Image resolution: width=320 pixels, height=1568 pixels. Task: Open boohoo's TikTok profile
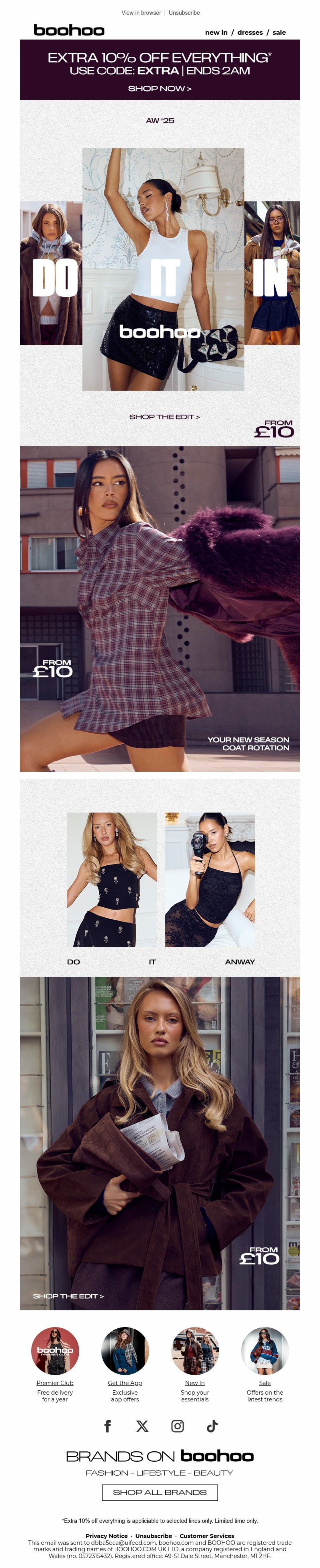click(212, 1425)
